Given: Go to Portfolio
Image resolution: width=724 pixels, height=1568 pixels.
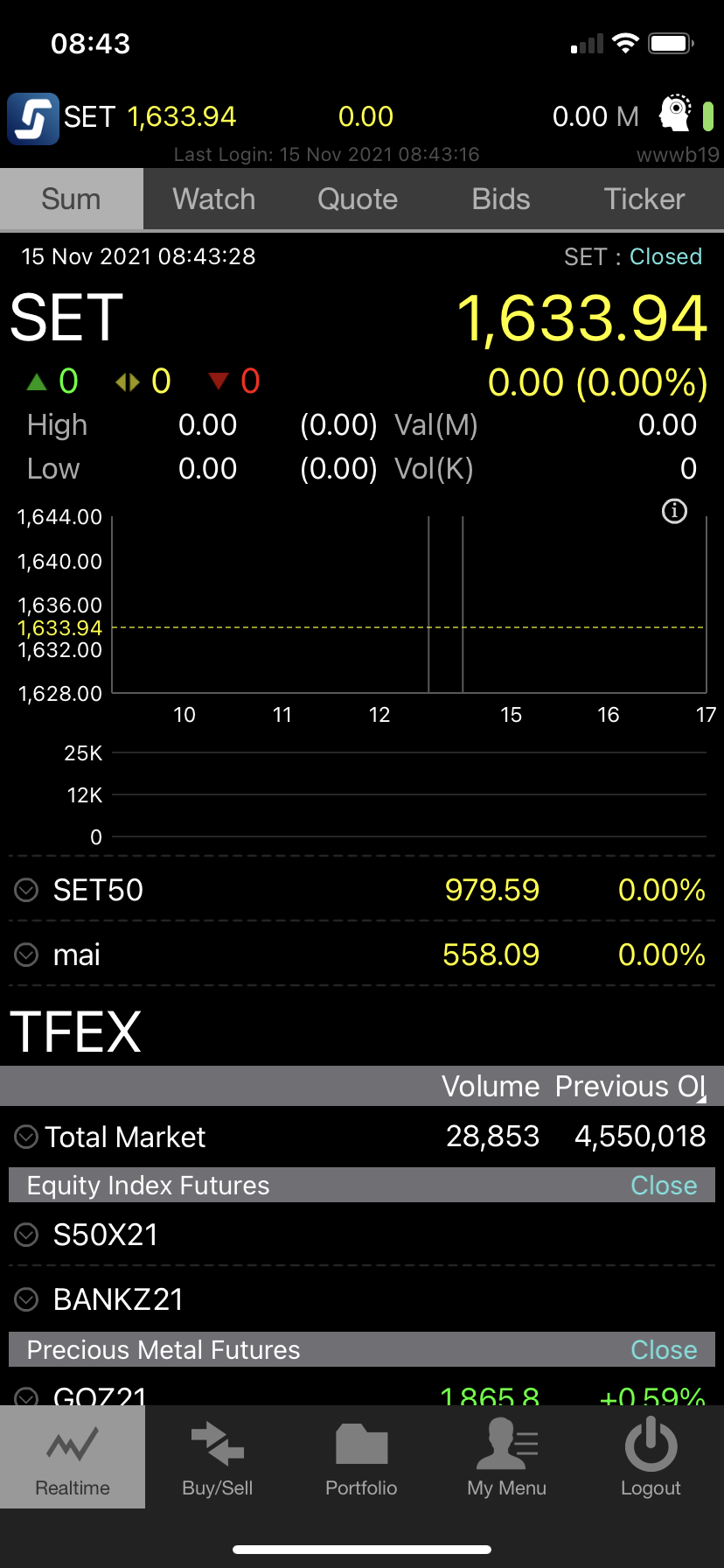Looking at the screenshot, I should (361, 1457).
